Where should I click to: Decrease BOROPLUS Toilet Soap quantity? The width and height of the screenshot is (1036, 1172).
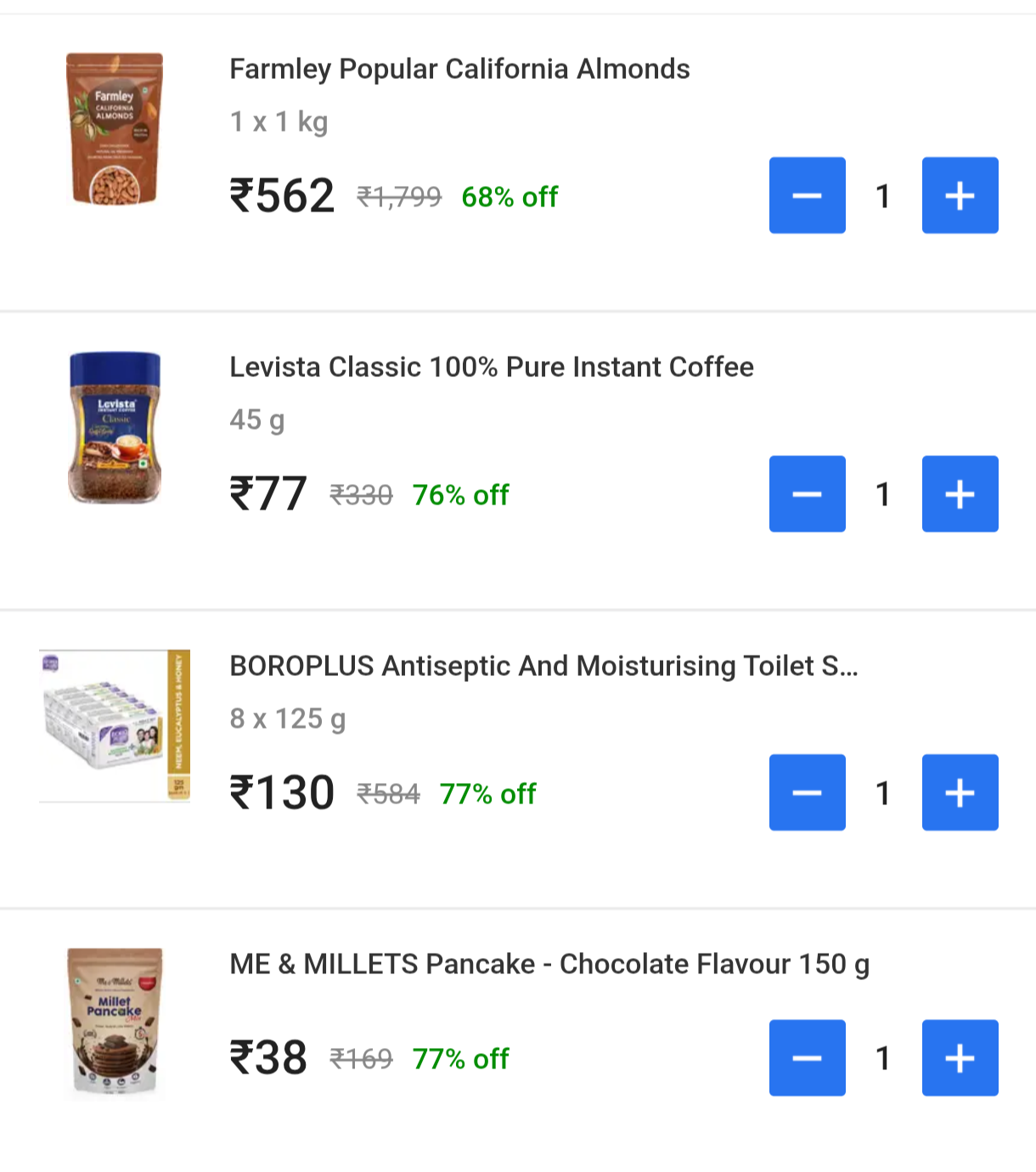coord(807,792)
